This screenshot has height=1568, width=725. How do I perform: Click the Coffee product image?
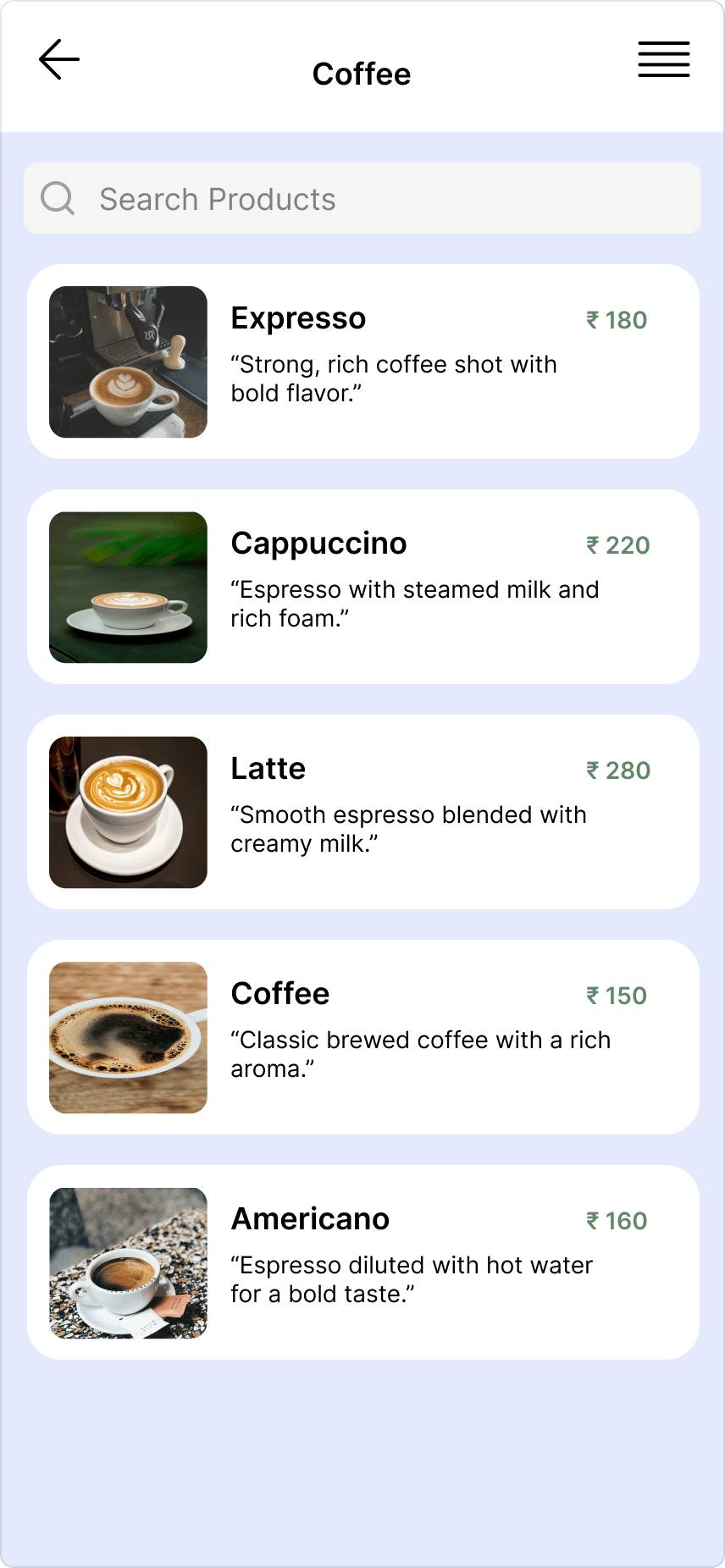tap(127, 1037)
